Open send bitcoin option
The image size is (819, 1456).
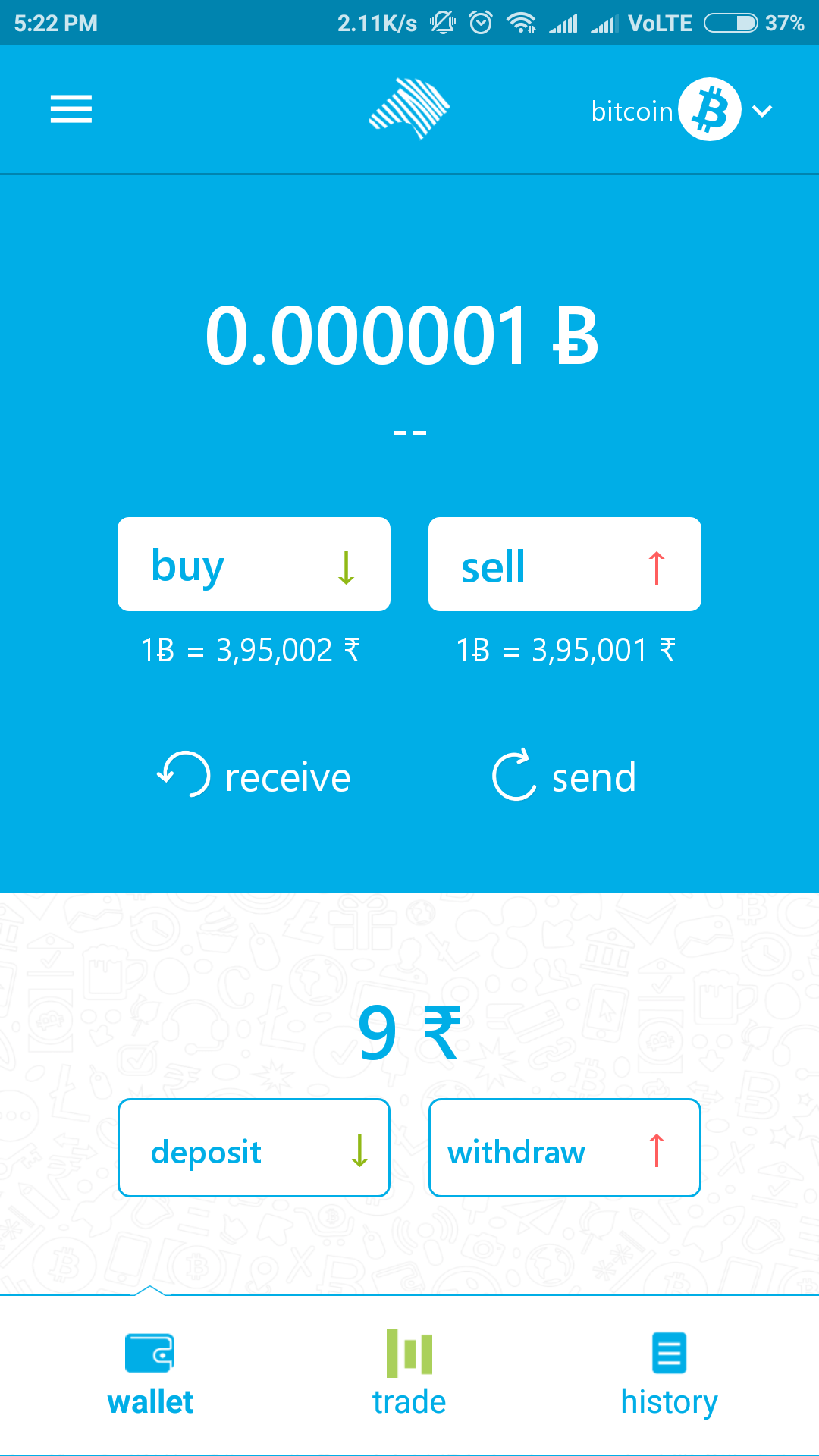coord(564,776)
